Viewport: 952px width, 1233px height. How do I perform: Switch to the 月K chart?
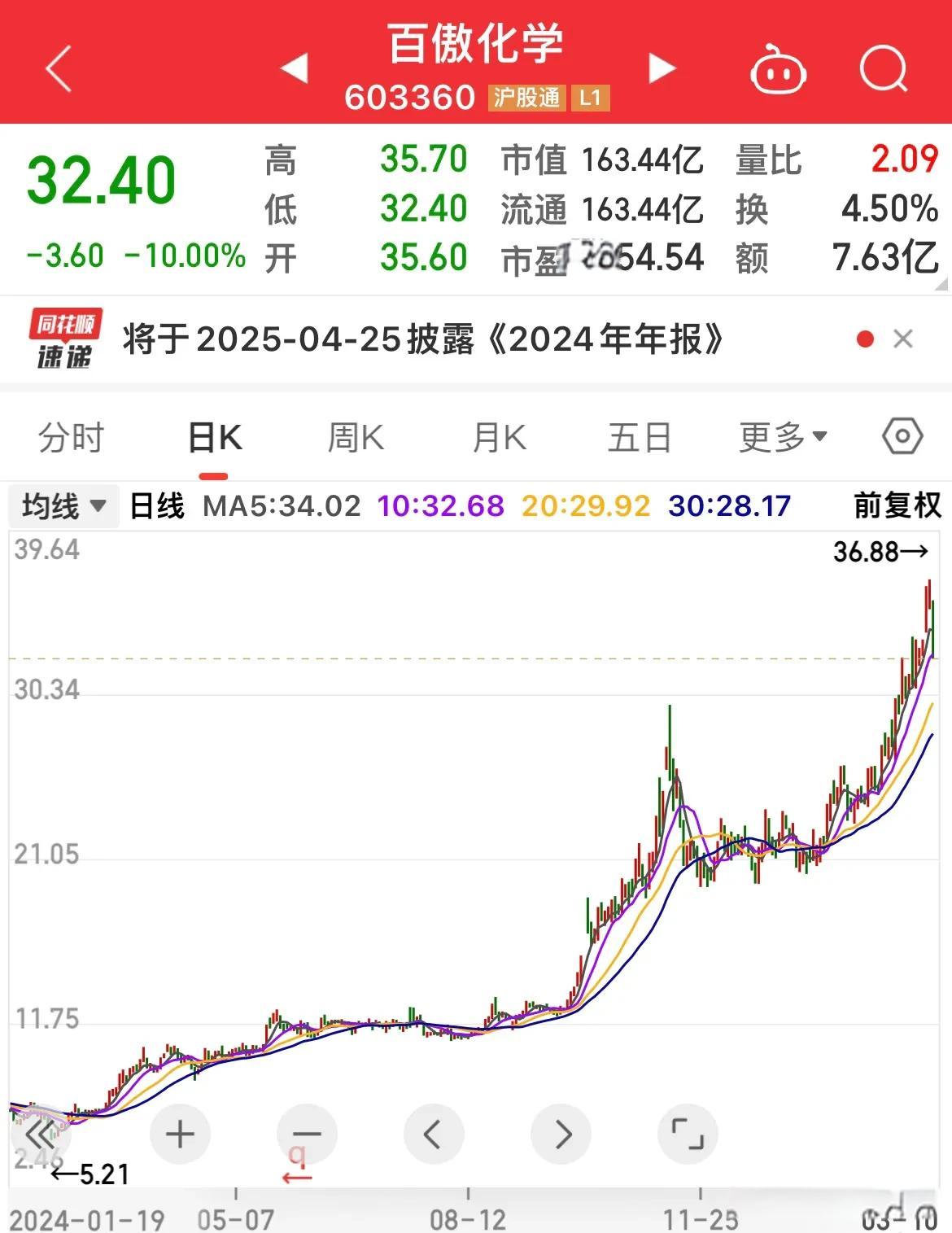pyautogui.click(x=499, y=438)
